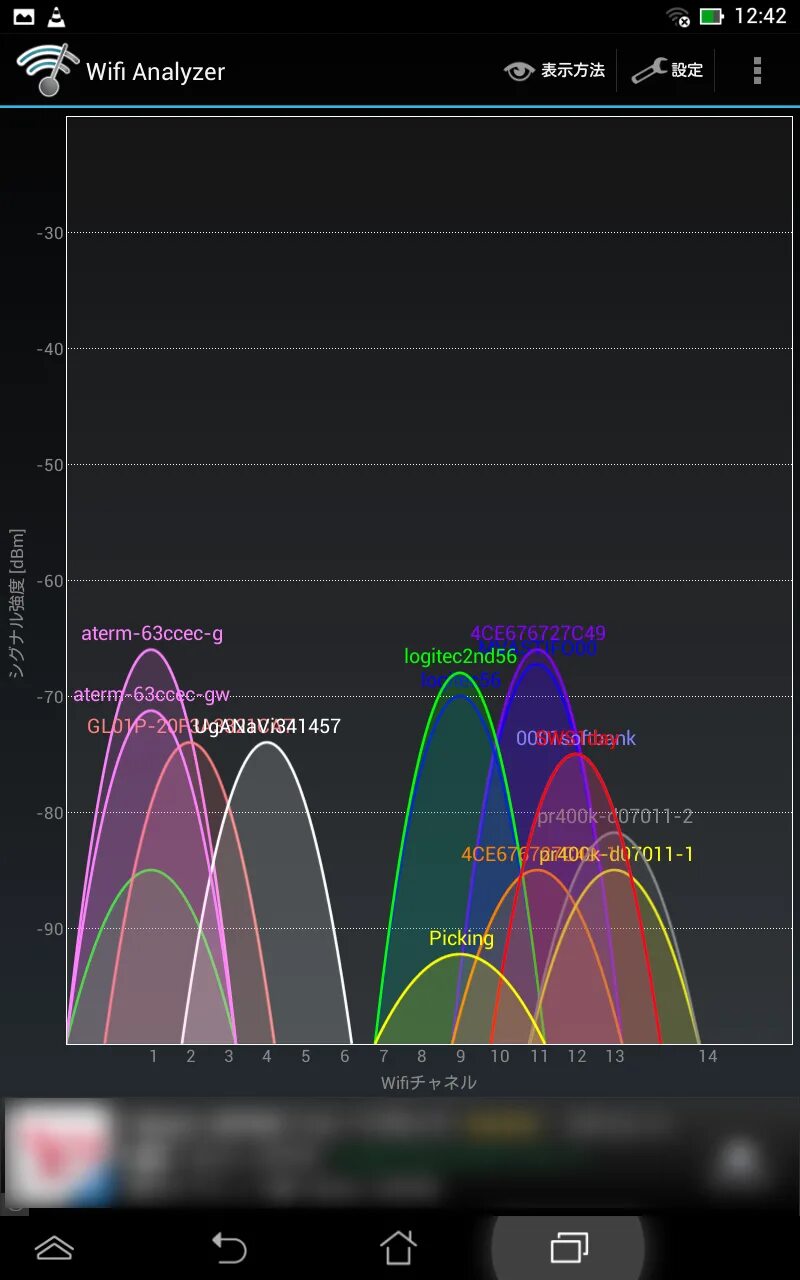The image size is (800, 1280).
Task: Open the blurred ad banner
Action: tap(400, 1154)
